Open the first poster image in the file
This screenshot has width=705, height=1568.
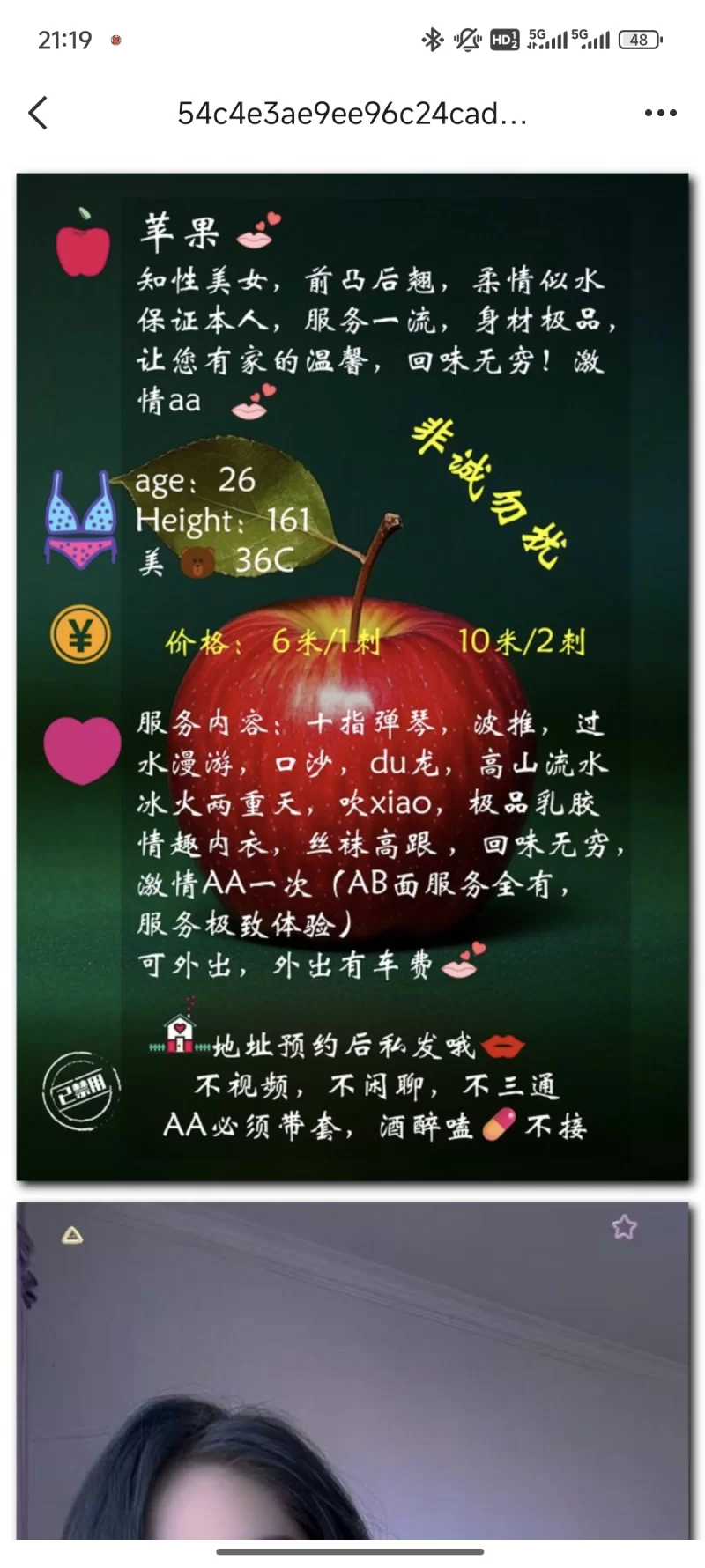point(352,677)
